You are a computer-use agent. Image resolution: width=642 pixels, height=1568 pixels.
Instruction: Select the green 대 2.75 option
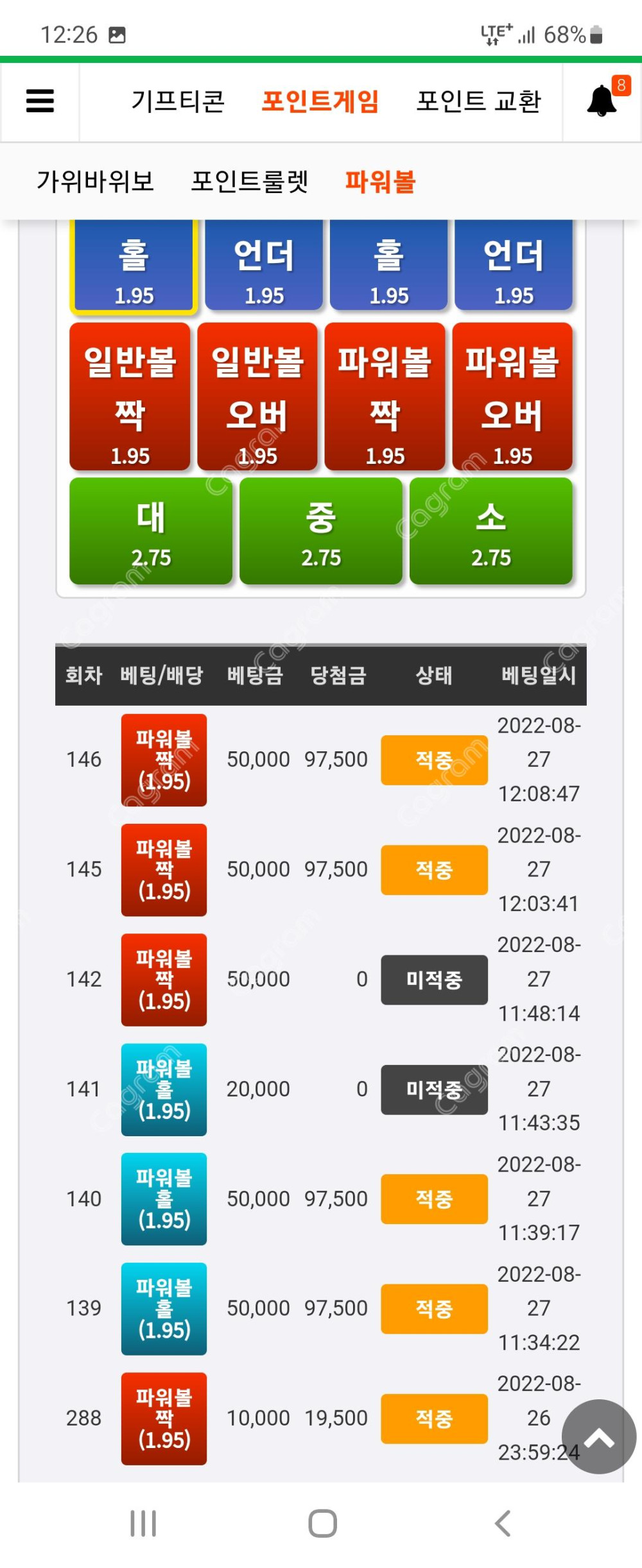[151, 531]
